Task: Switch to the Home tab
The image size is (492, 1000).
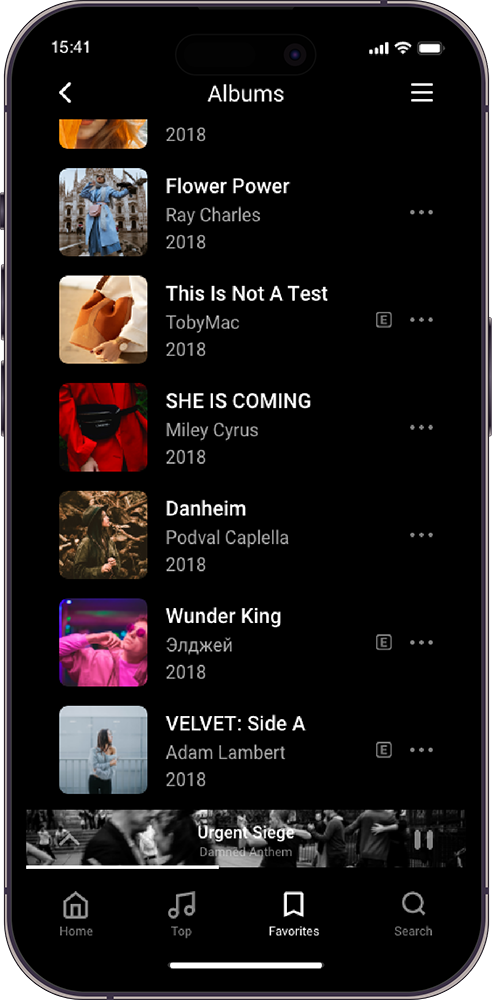Action: tap(76, 915)
